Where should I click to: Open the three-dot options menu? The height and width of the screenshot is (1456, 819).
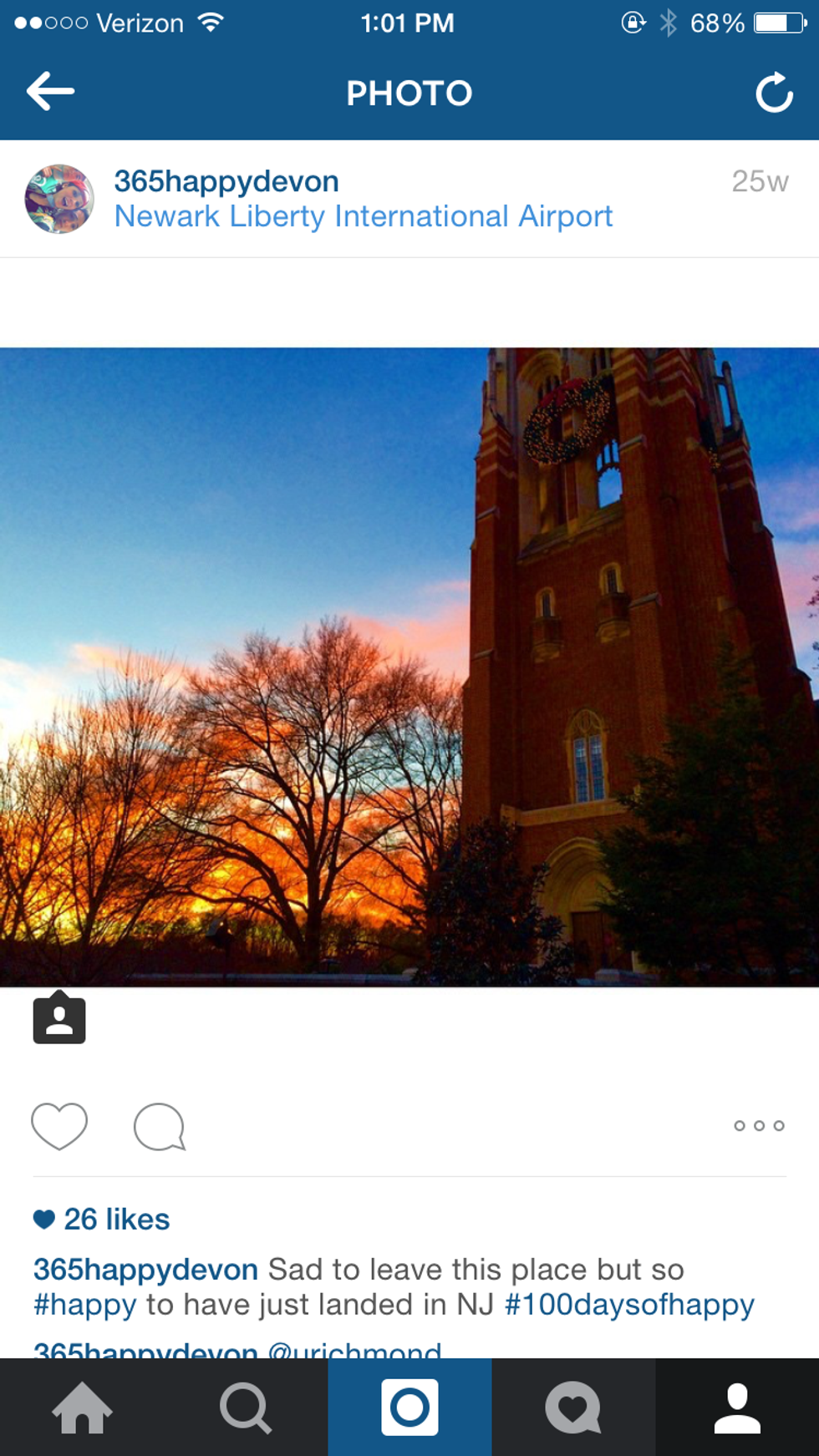click(x=759, y=1125)
